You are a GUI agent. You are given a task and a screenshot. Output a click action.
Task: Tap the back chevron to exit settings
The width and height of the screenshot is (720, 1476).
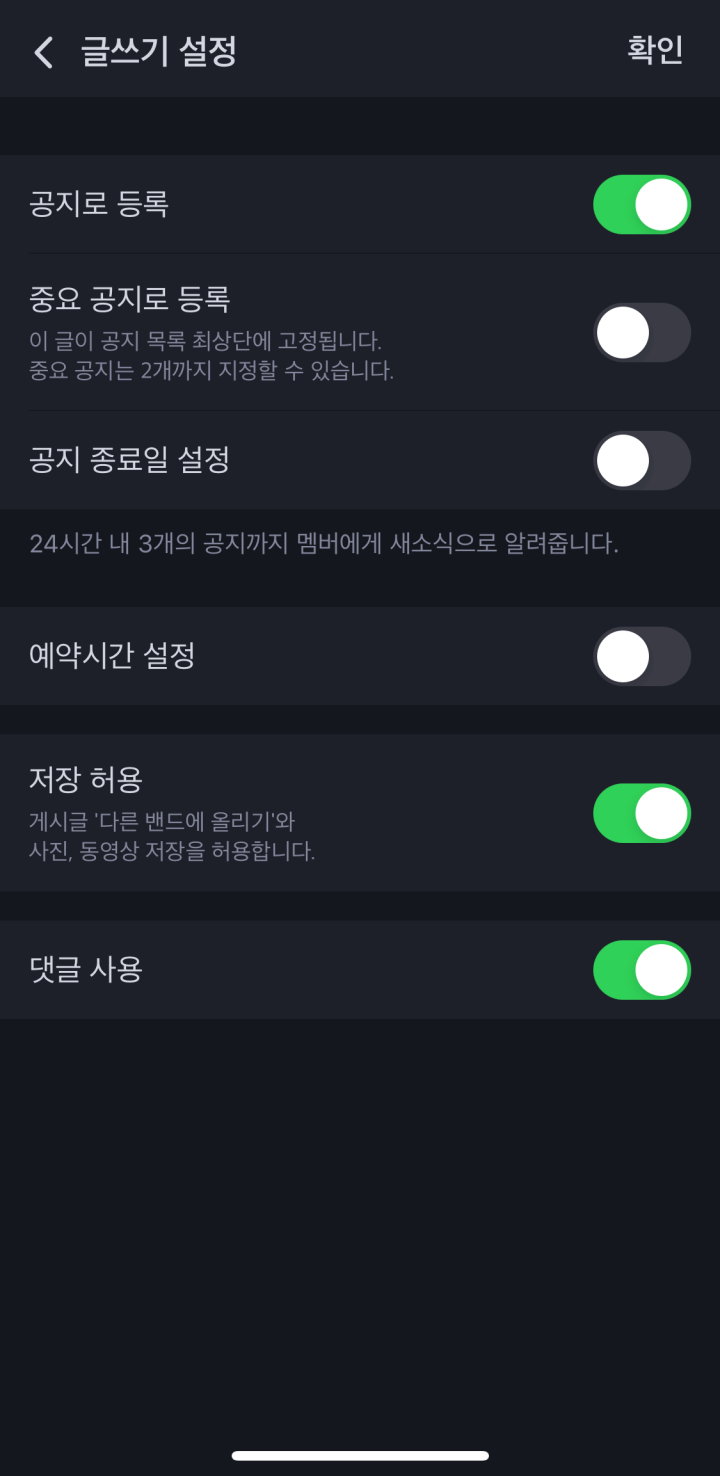coord(42,51)
